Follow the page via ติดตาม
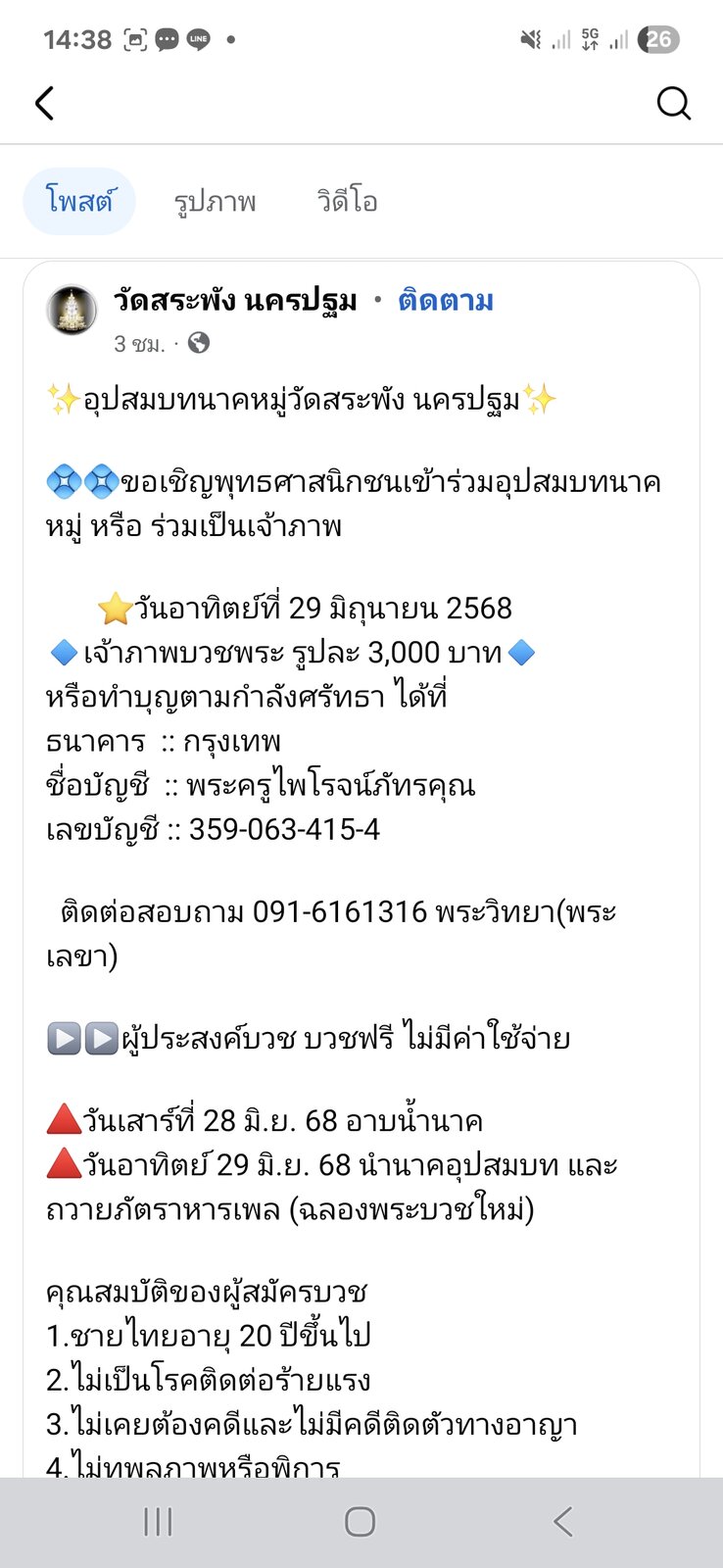 (x=446, y=301)
